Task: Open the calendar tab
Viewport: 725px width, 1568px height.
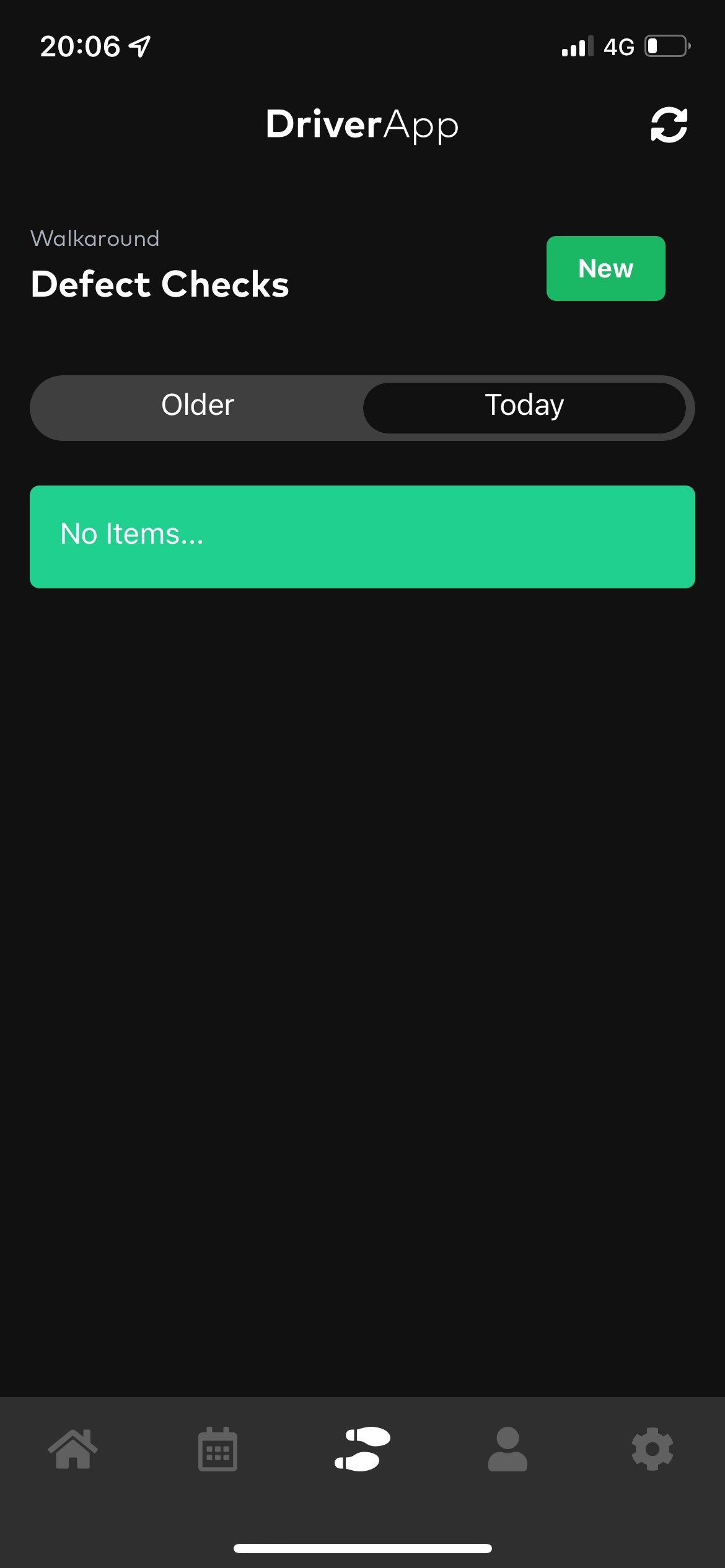Action: pyautogui.click(x=217, y=1448)
